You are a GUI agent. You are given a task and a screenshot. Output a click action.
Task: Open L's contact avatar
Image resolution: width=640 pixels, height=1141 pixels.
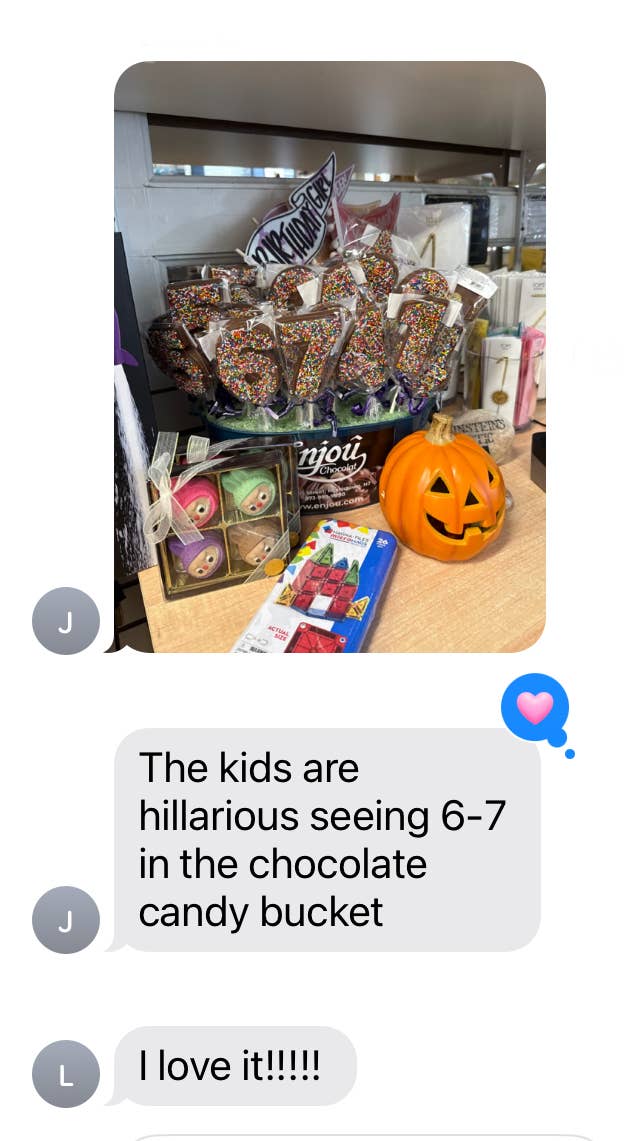pyautogui.click(x=66, y=1074)
